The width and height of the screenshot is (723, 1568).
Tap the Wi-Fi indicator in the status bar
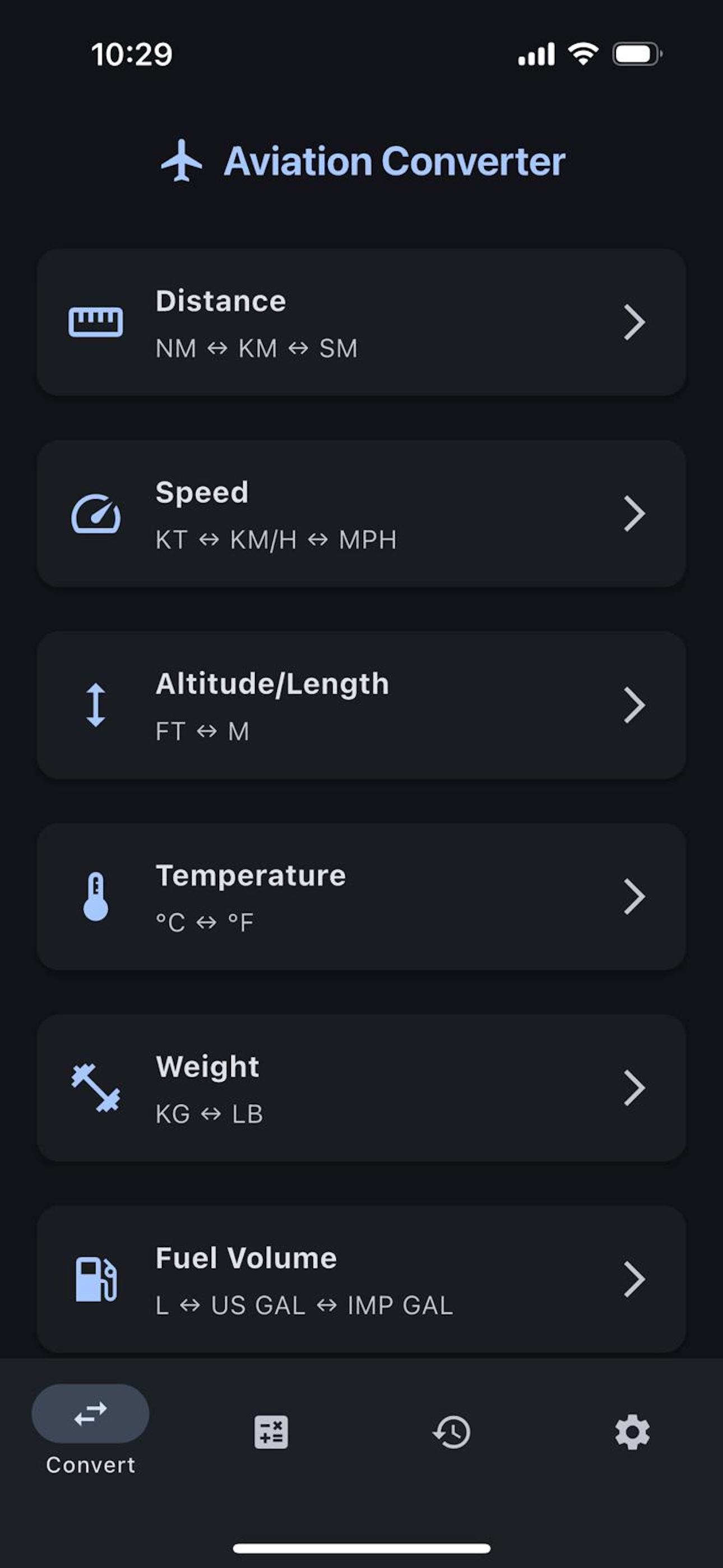(x=582, y=54)
